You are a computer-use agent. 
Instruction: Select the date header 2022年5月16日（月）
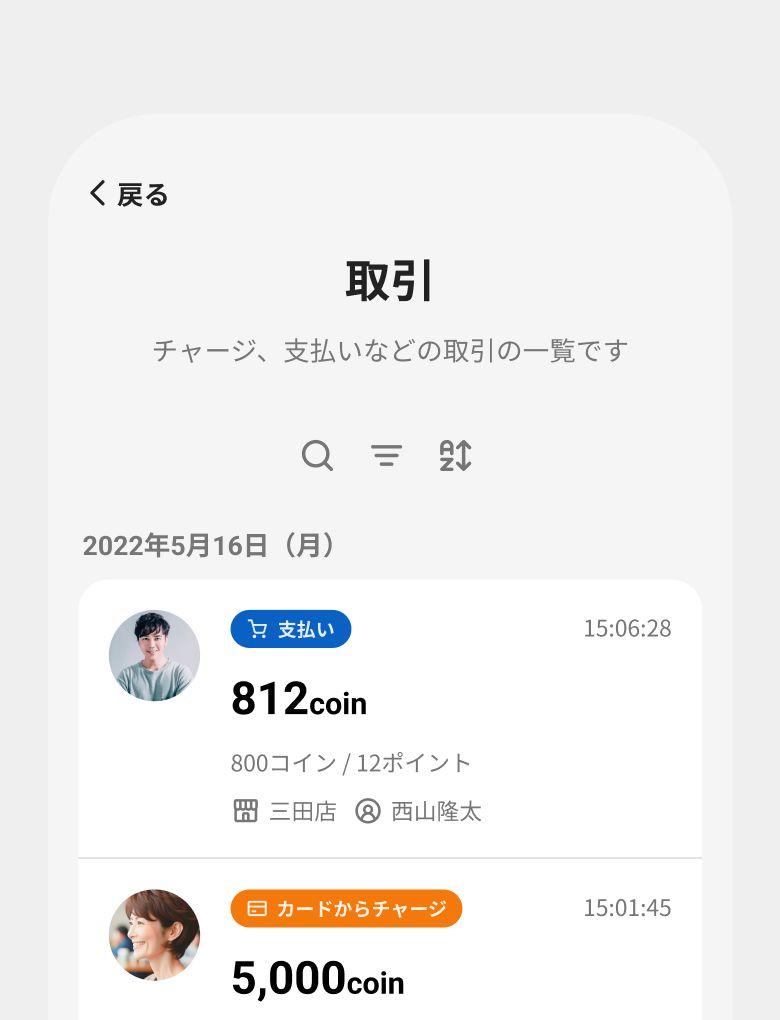(210, 546)
